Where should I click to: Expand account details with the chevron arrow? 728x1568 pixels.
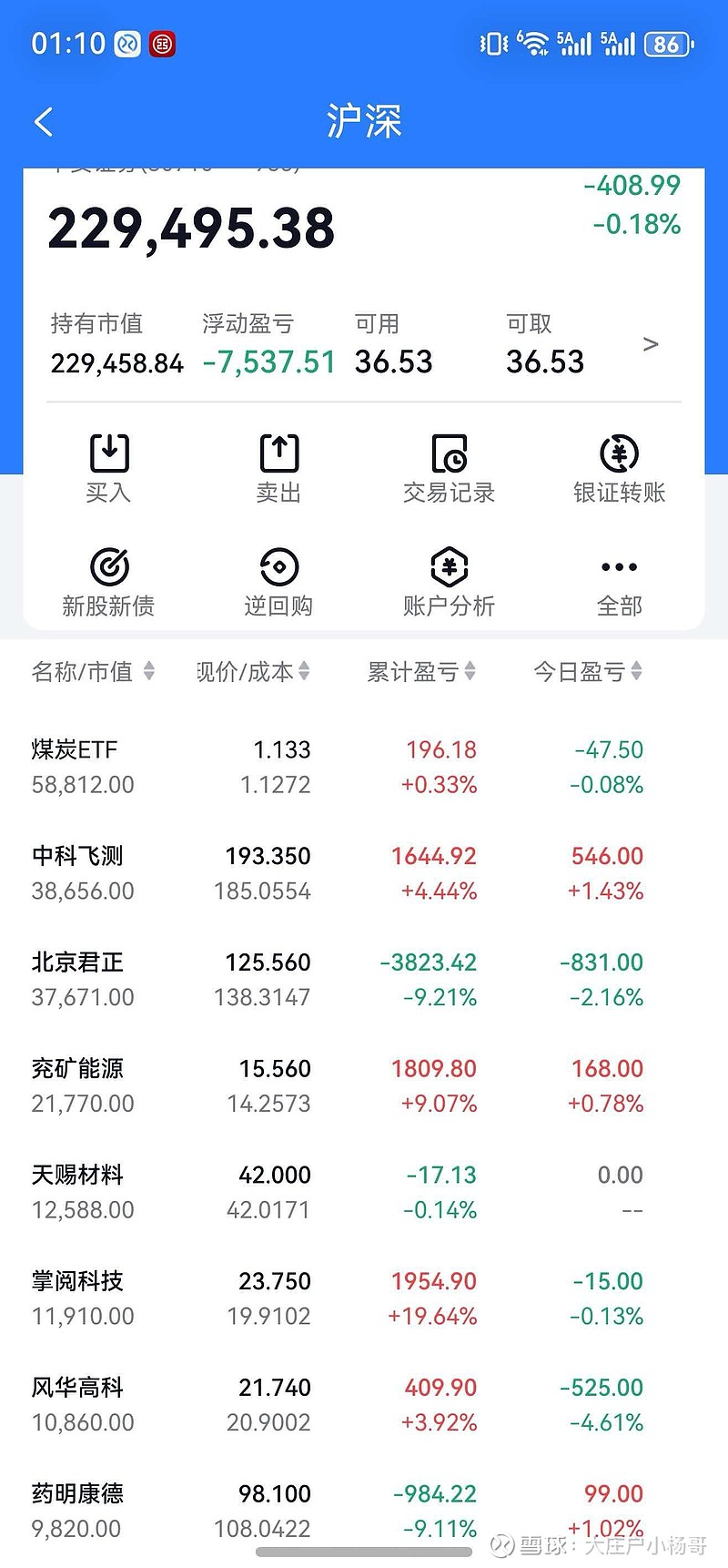click(650, 344)
